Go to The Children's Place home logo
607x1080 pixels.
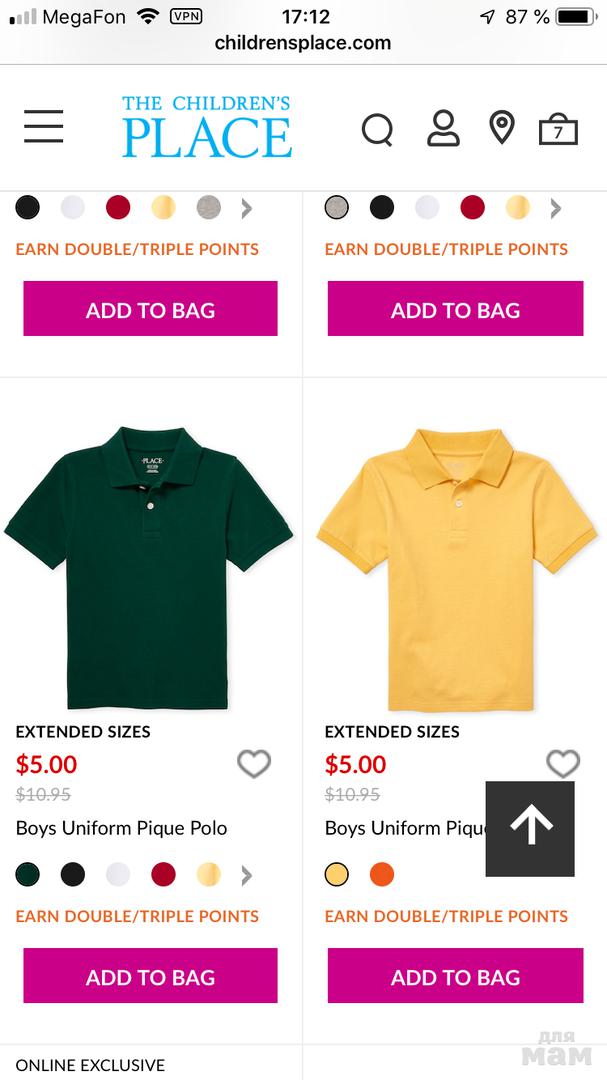(207, 127)
